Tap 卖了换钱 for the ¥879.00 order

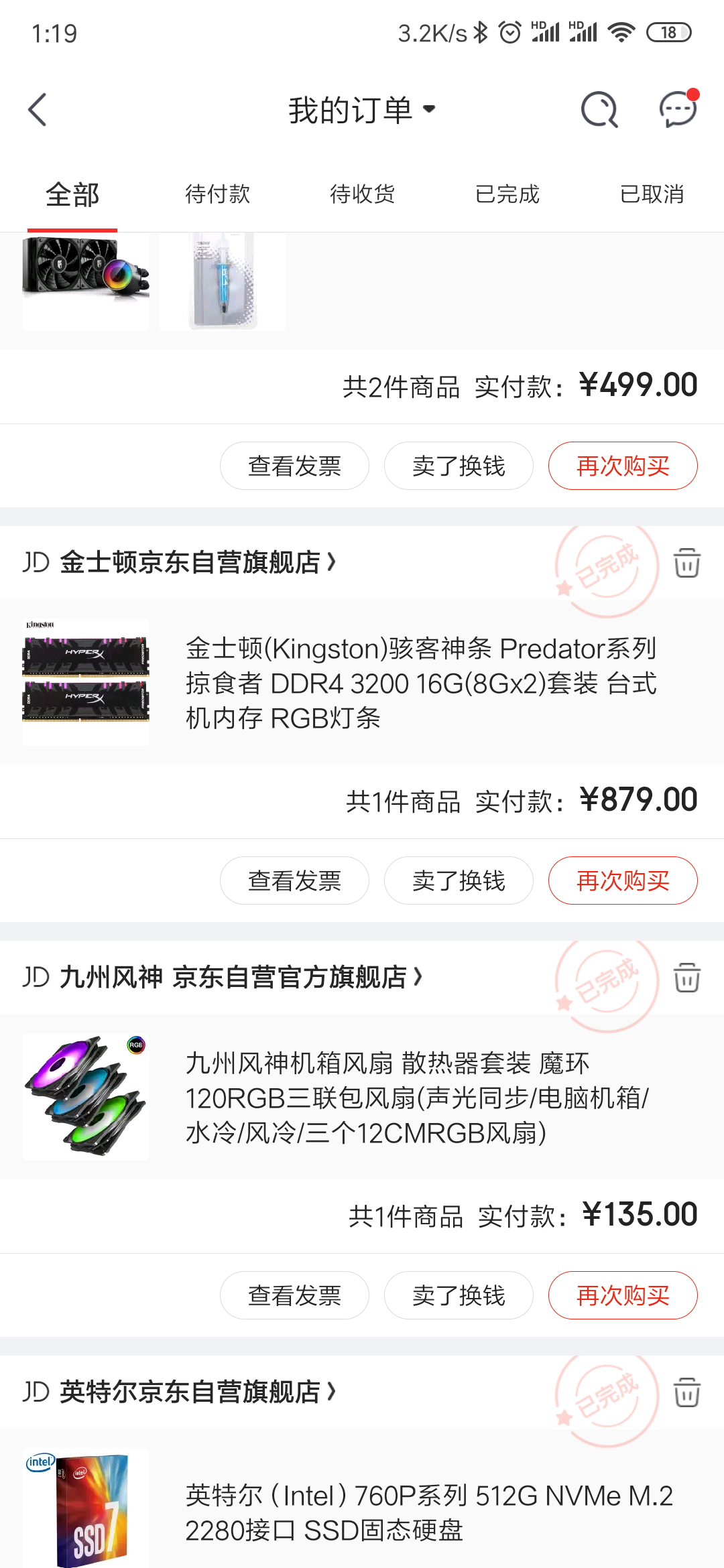[x=459, y=880]
